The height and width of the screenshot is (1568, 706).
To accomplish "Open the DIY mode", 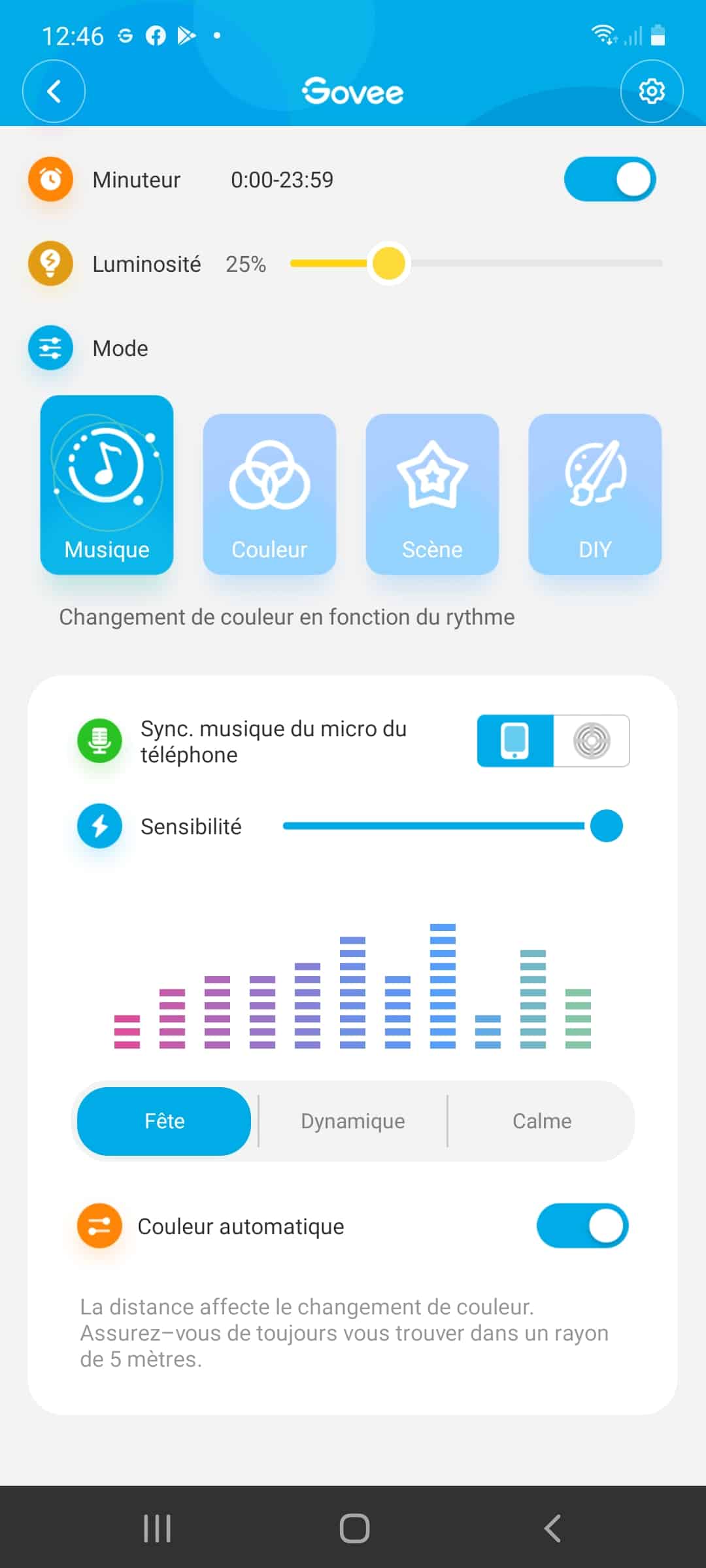I will [x=595, y=494].
